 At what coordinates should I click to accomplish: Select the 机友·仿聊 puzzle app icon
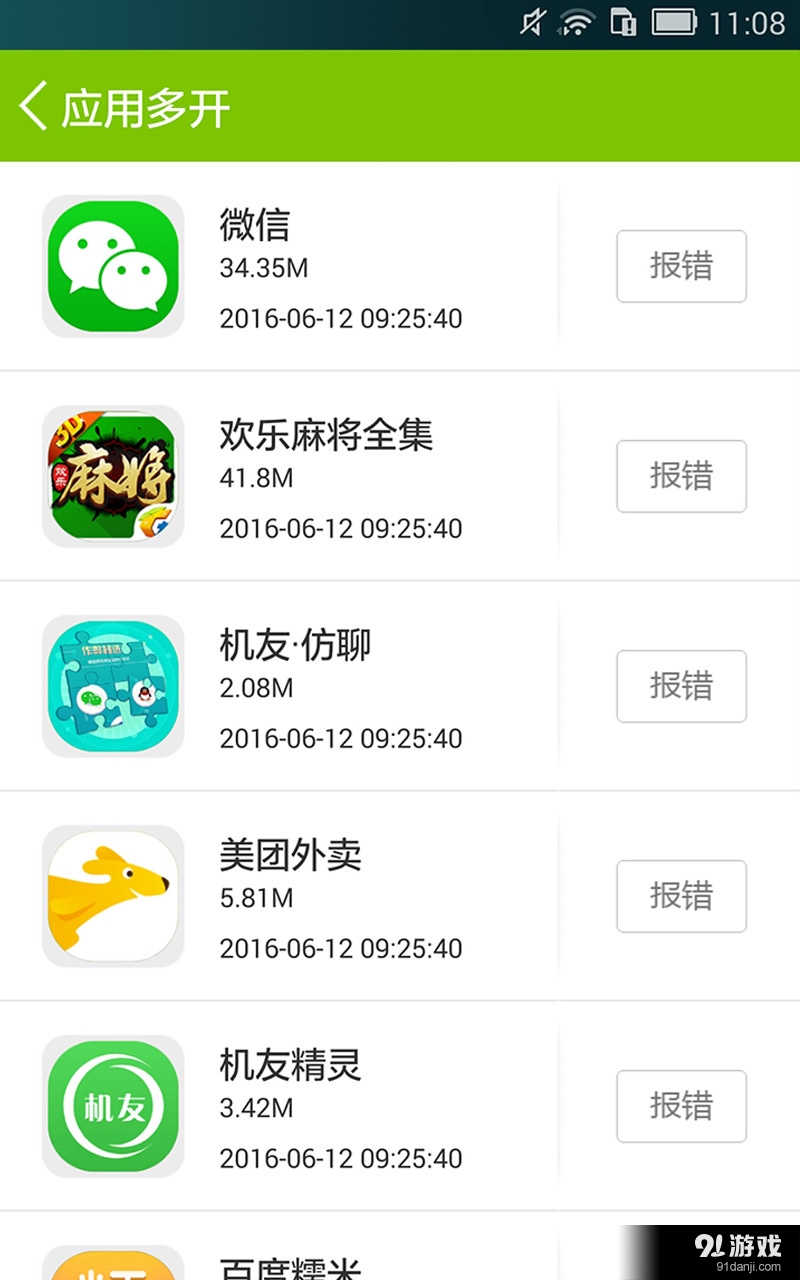point(113,686)
